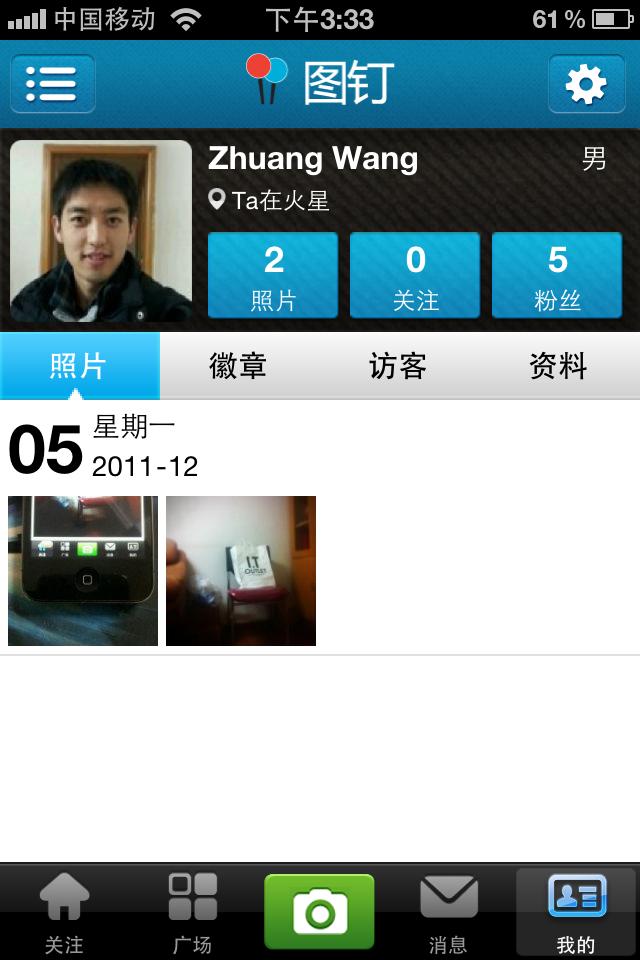Select the 照片 tab
Screen dimensions: 640x960
pyautogui.click(x=79, y=366)
